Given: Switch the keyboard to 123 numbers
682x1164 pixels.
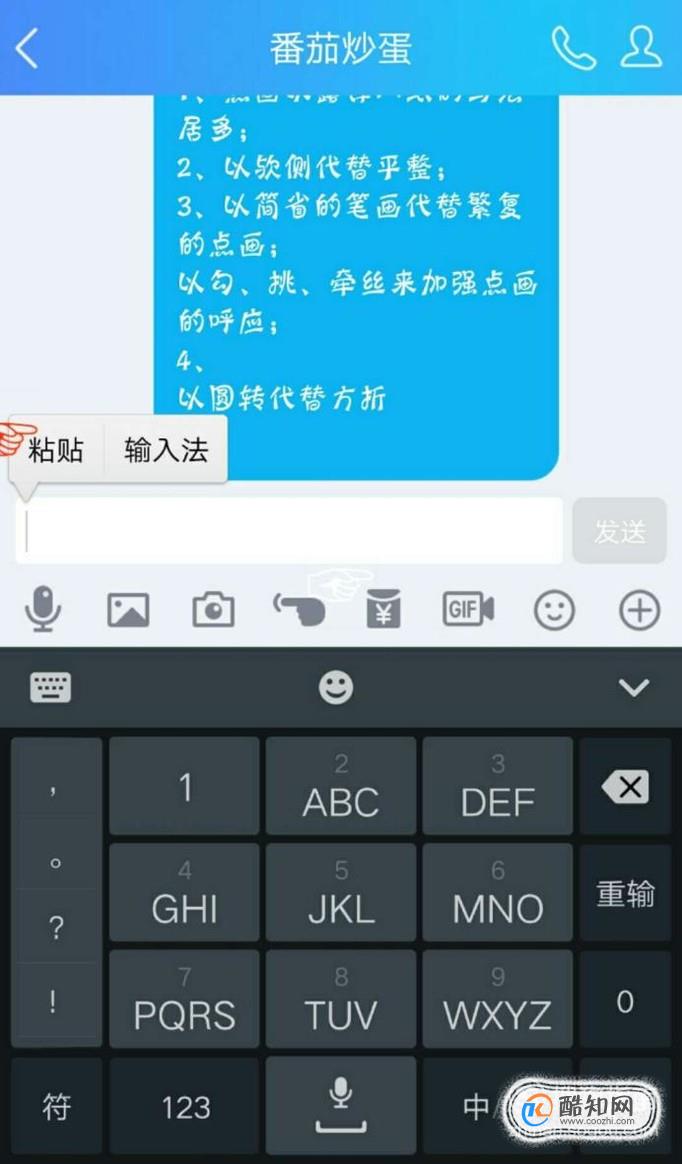Looking at the screenshot, I should pyautogui.click(x=185, y=1107).
